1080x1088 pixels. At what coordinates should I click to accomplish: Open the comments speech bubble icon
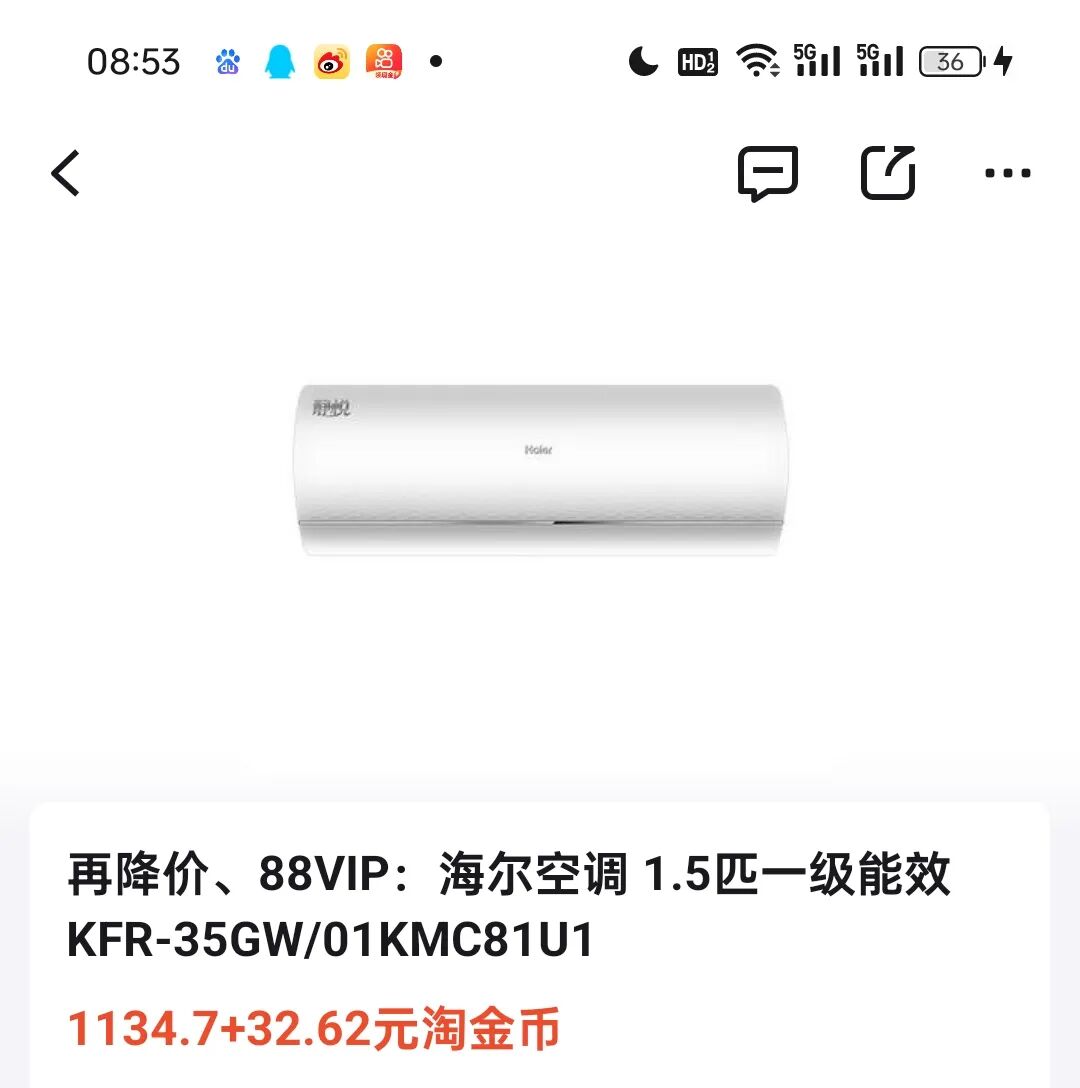click(x=767, y=173)
